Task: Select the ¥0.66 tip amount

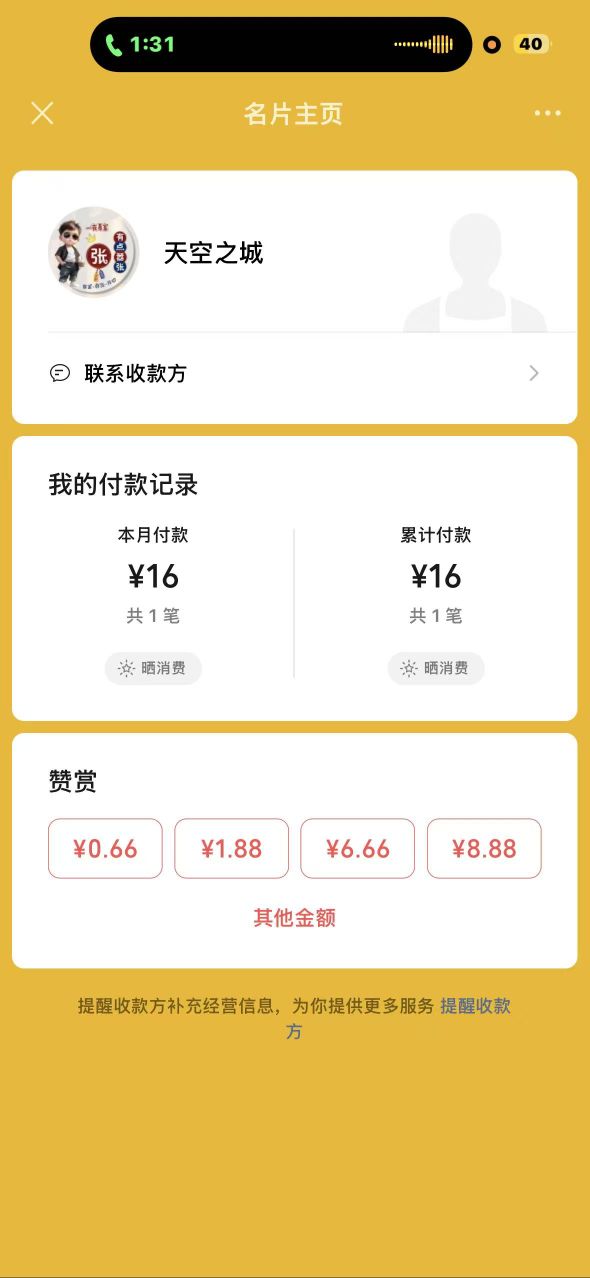Action: 105,849
